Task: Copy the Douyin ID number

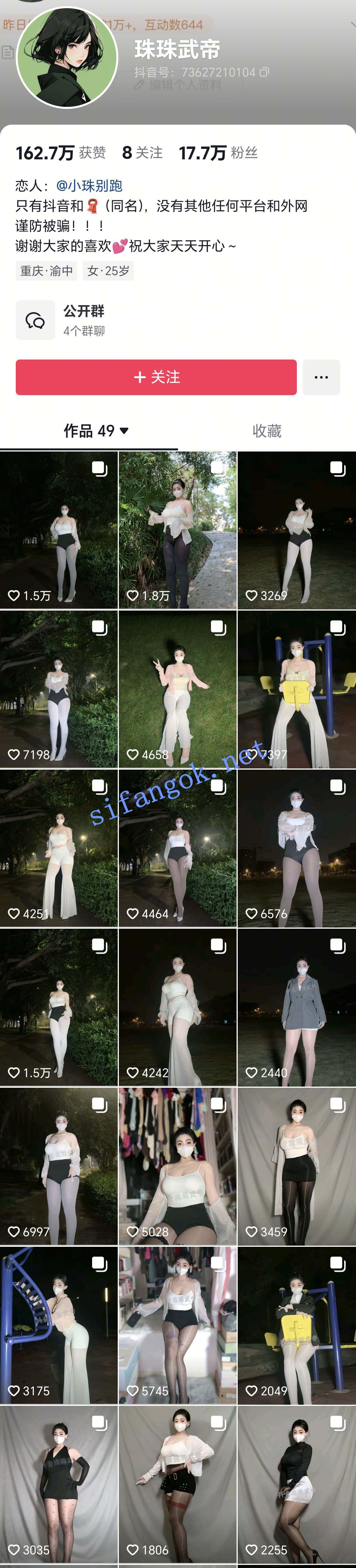Action: (x=264, y=72)
